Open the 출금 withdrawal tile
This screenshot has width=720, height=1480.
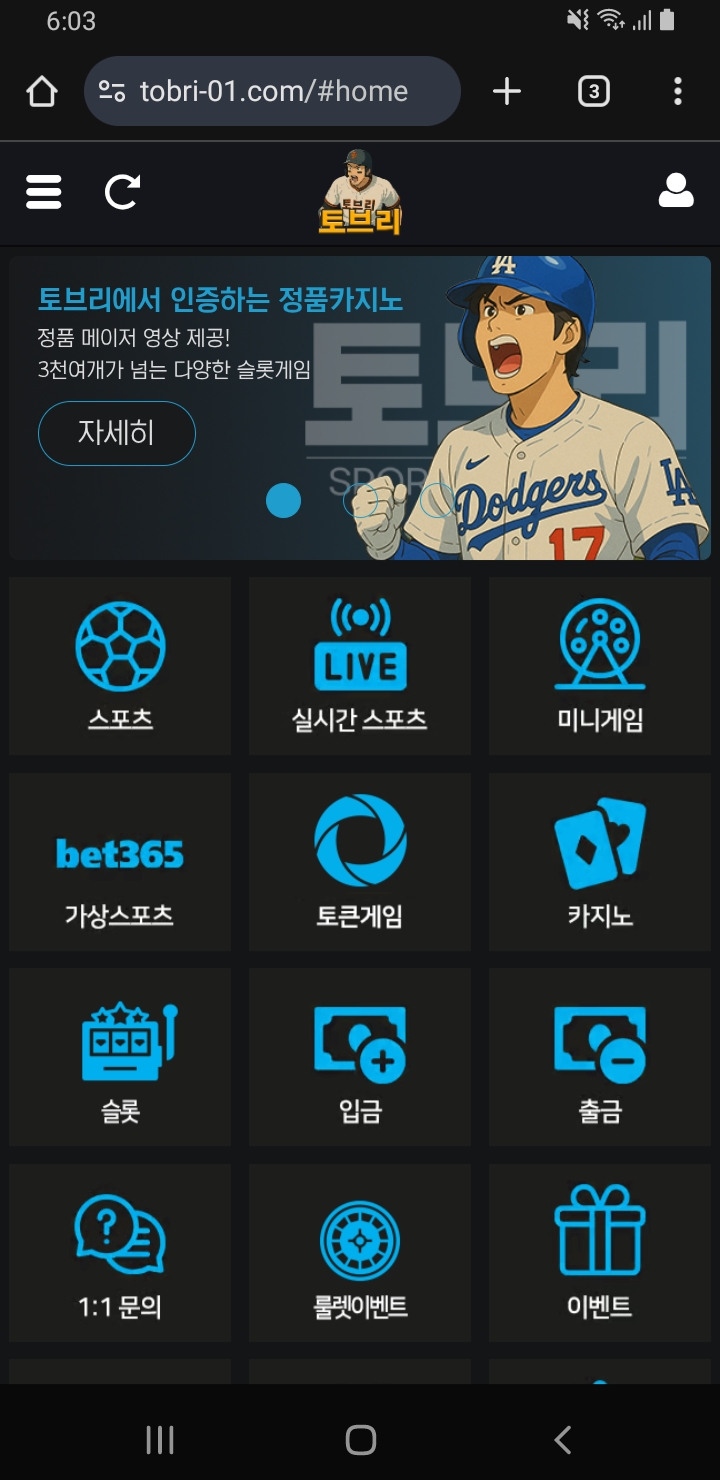(x=600, y=1057)
